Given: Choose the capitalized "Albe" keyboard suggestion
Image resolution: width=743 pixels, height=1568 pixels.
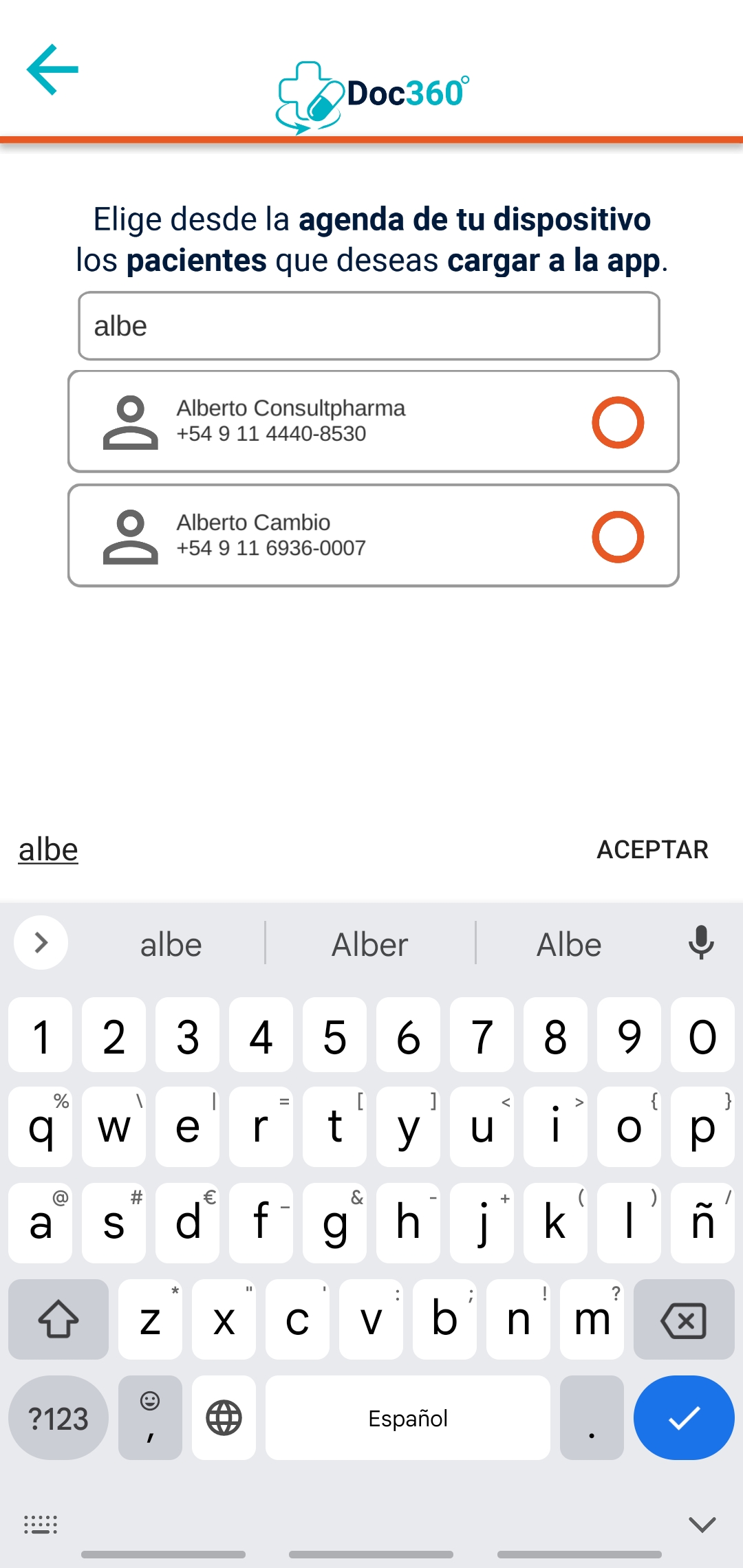Looking at the screenshot, I should 569,944.
